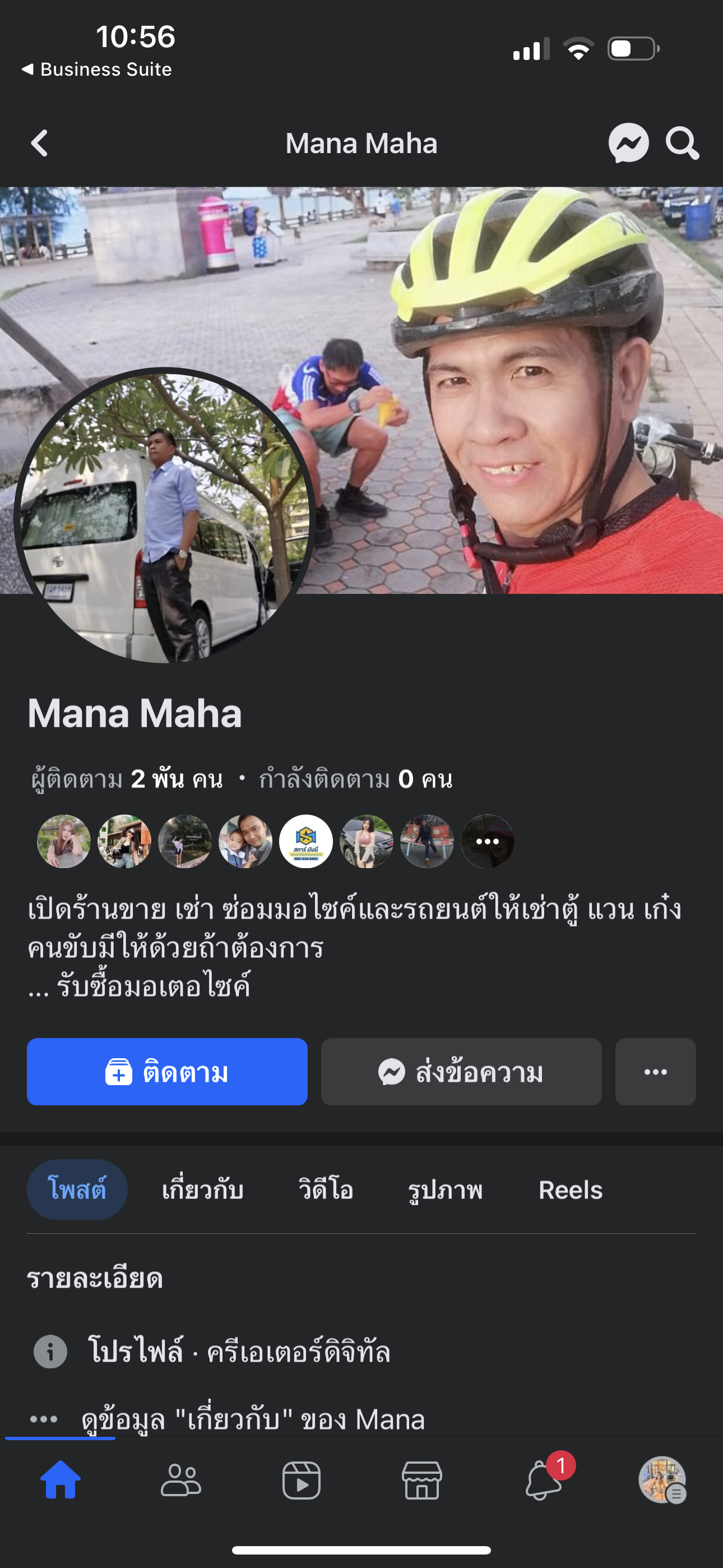Open ดูข้อมูล "เกี่ยวกับ" ของ Mana
Viewport: 723px width, 1568px height.
click(x=253, y=1419)
